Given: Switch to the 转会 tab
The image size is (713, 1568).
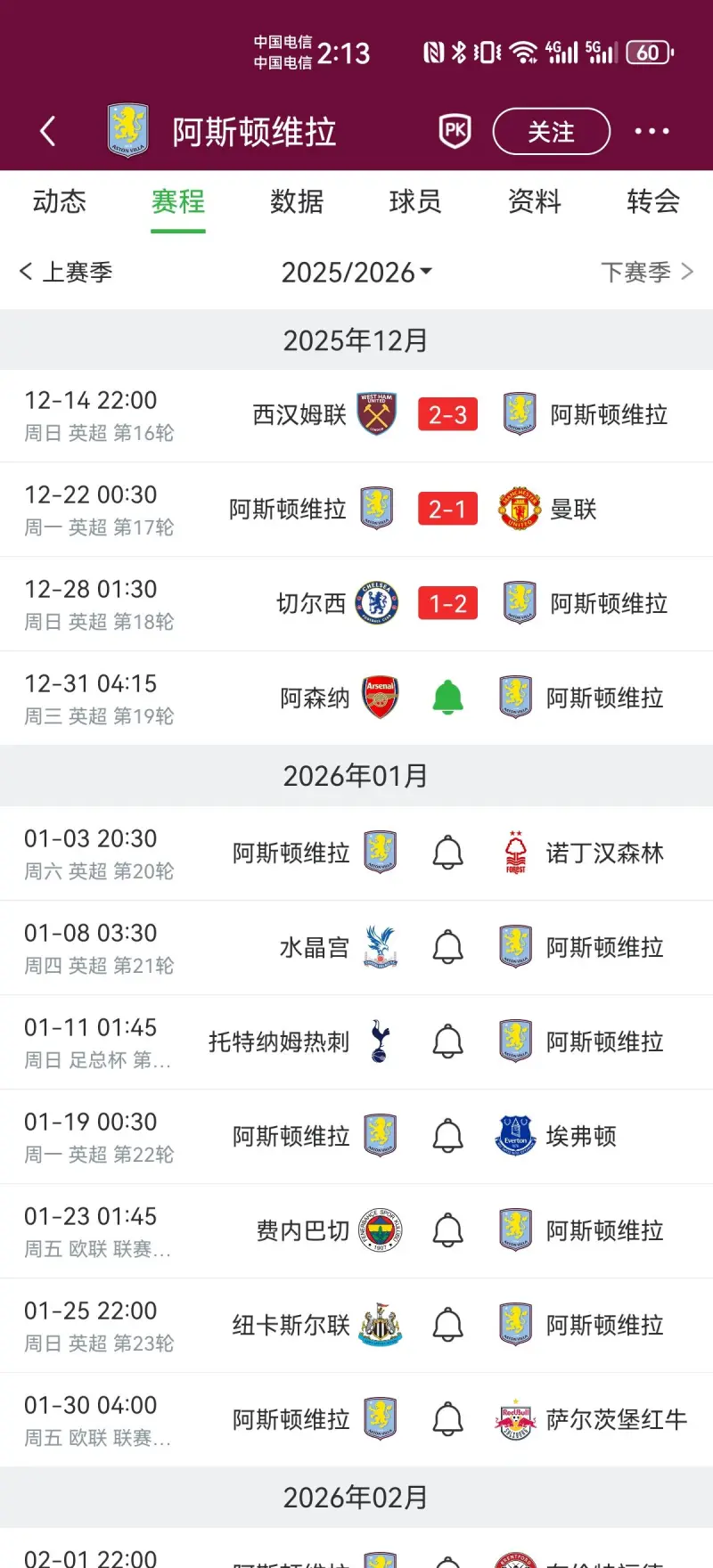Looking at the screenshot, I should coord(653,201).
